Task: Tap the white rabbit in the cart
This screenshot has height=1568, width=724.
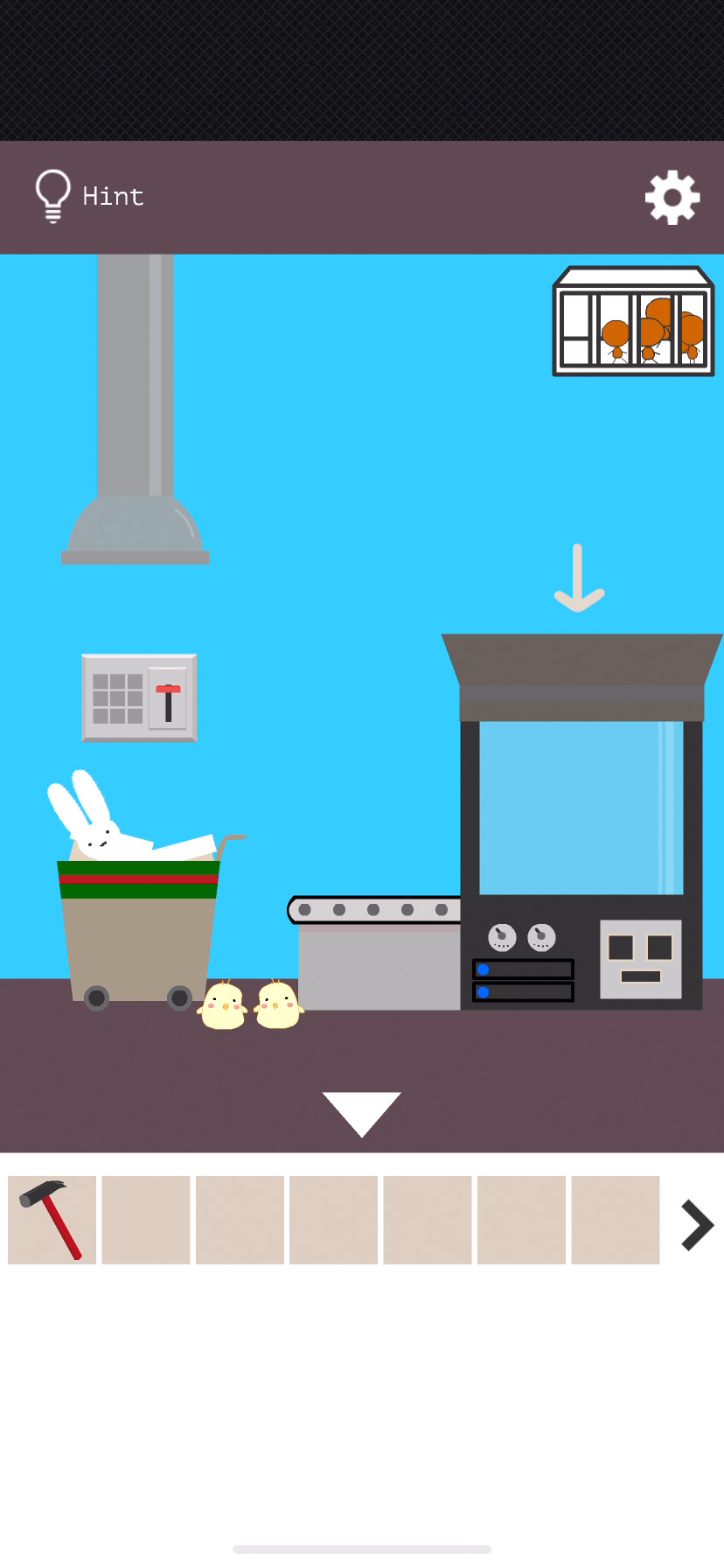Action: tap(96, 822)
